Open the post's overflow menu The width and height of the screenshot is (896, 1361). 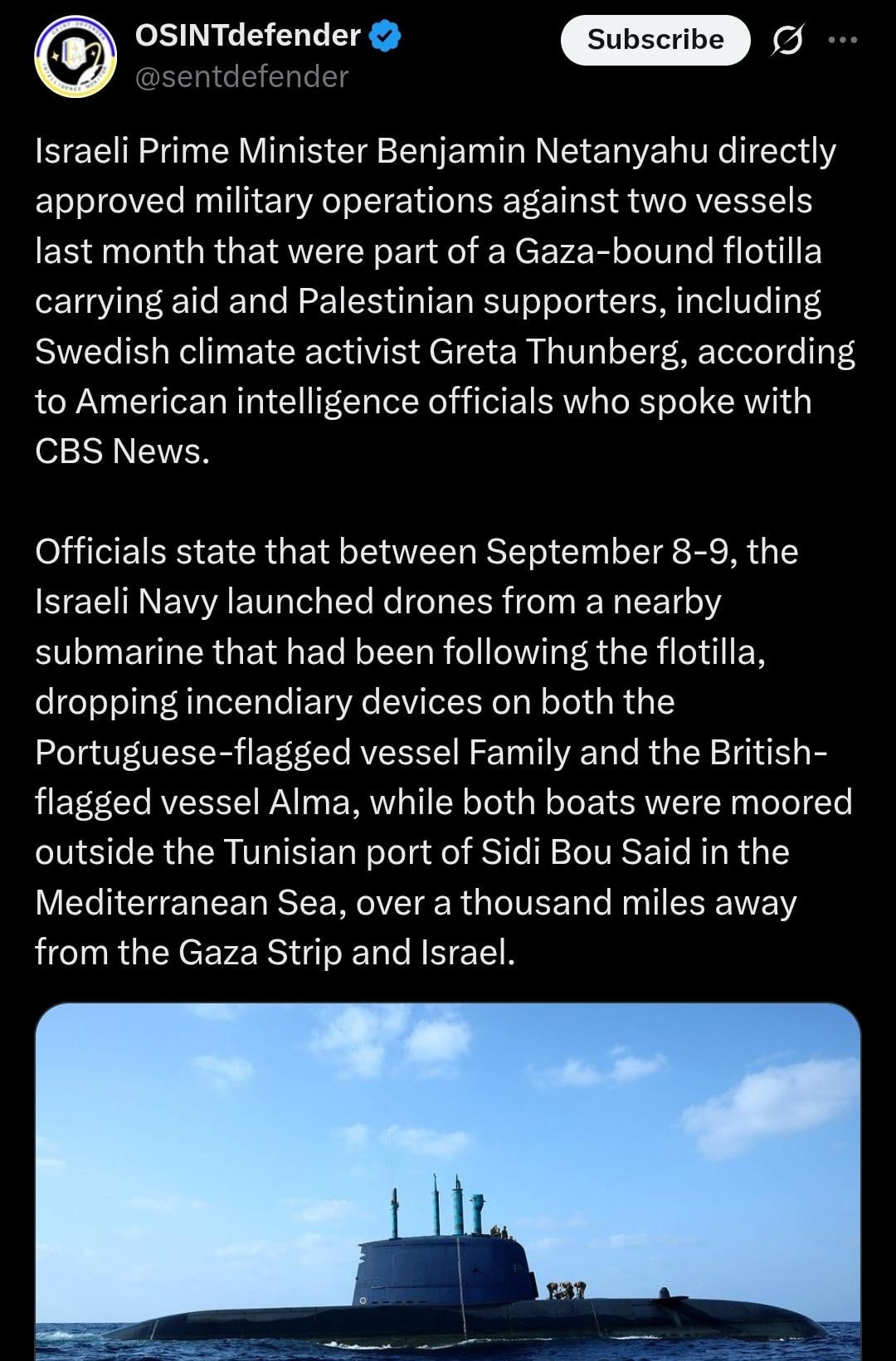coord(843,40)
